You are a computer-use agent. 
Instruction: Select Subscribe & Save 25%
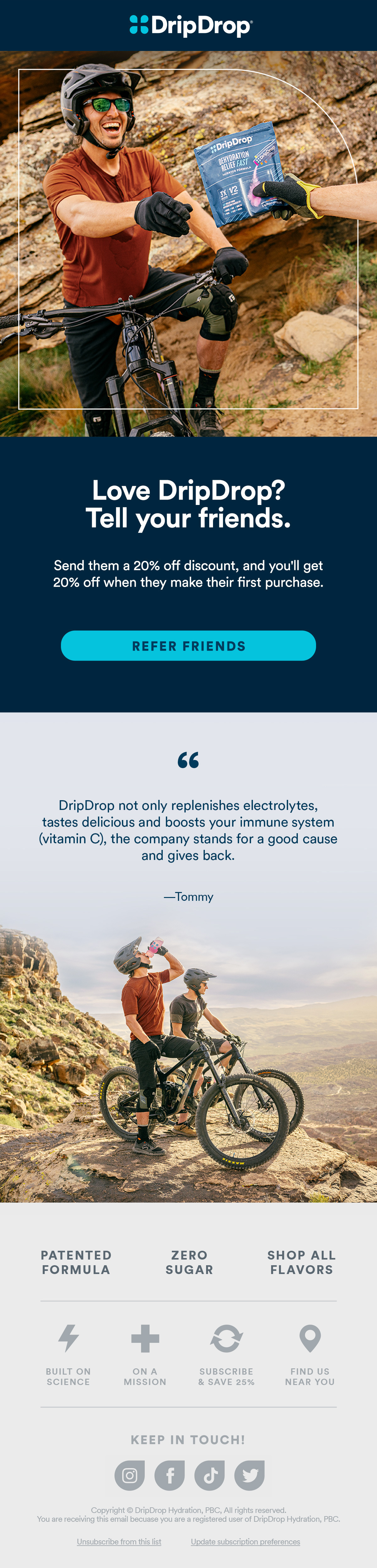[x=226, y=1354]
